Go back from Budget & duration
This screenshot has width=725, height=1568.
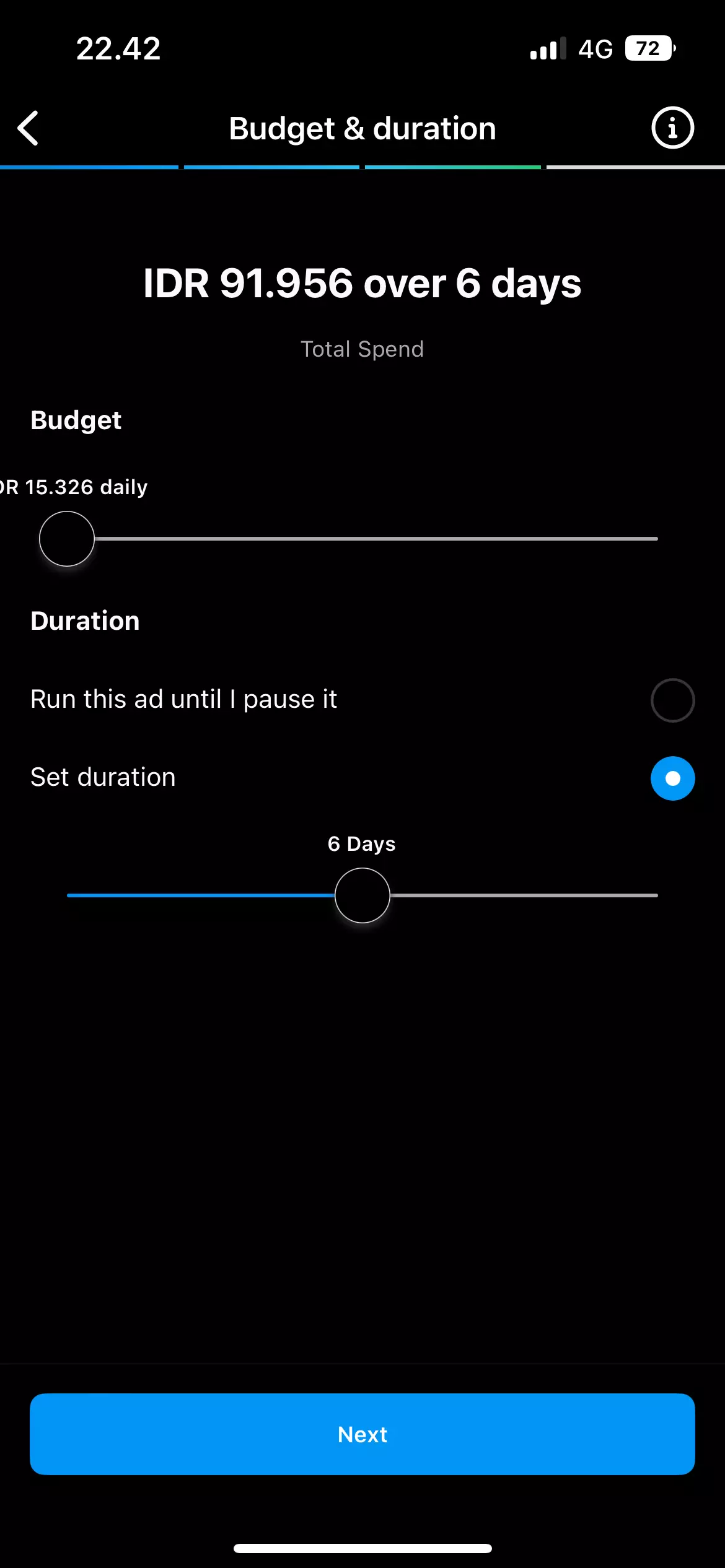click(x=29, y=128)
